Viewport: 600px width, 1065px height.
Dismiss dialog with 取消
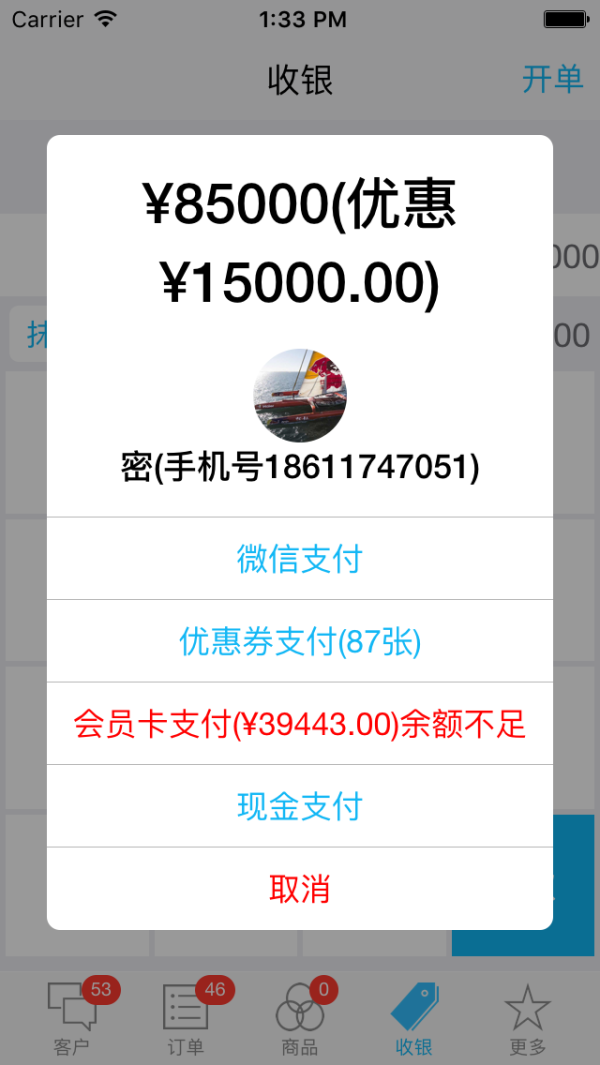pyautogui.click(x=299, y=888)
